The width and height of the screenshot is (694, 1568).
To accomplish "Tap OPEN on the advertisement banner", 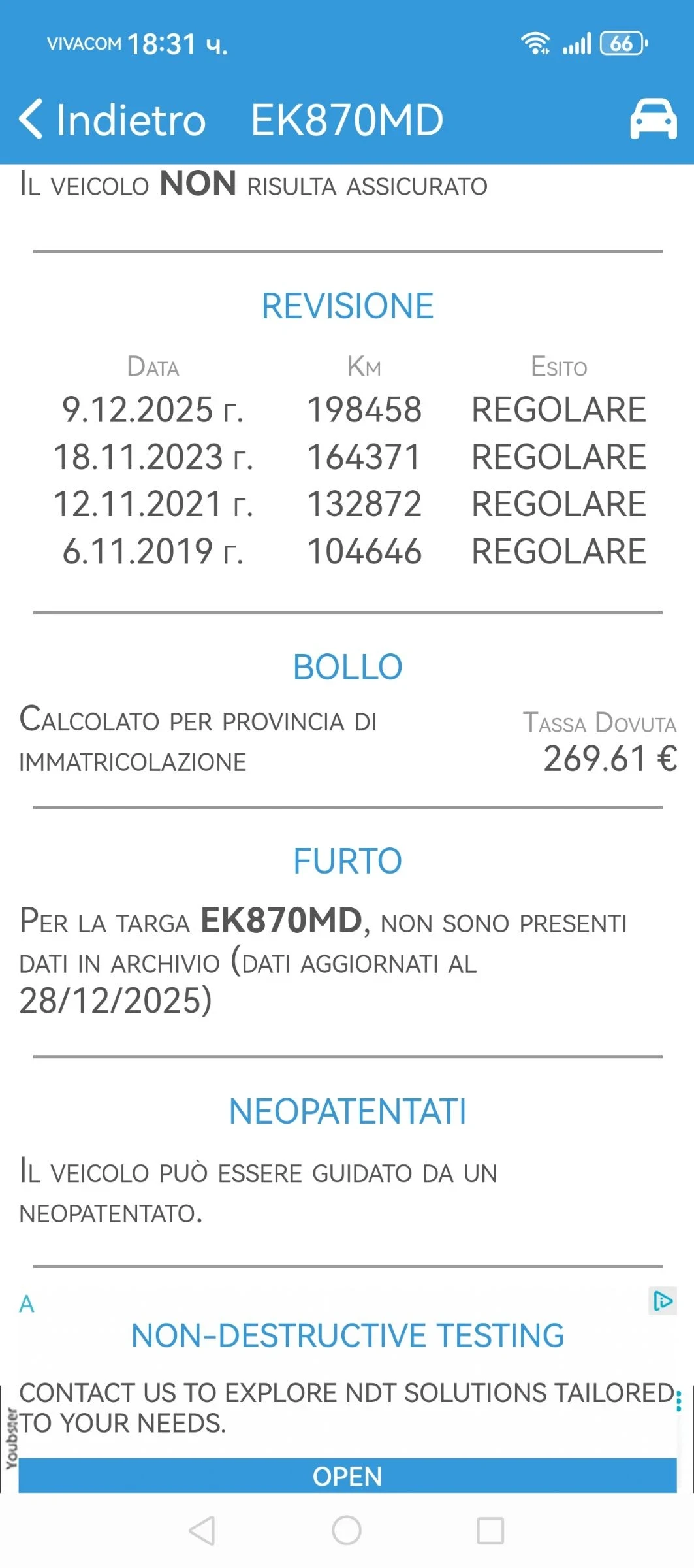I will (x=347, y=1477).
